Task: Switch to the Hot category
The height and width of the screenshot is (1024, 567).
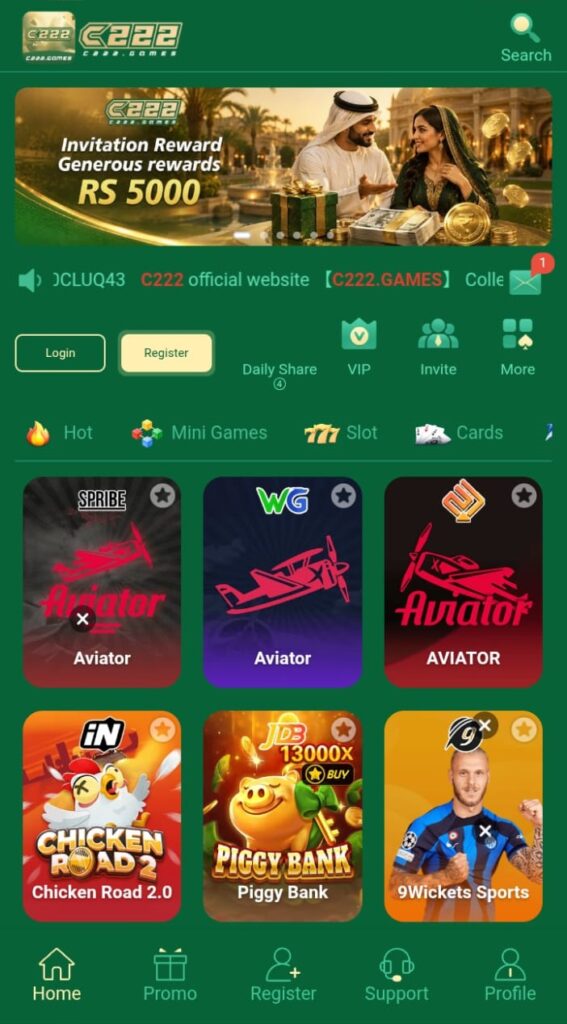Action: (59, 432)
